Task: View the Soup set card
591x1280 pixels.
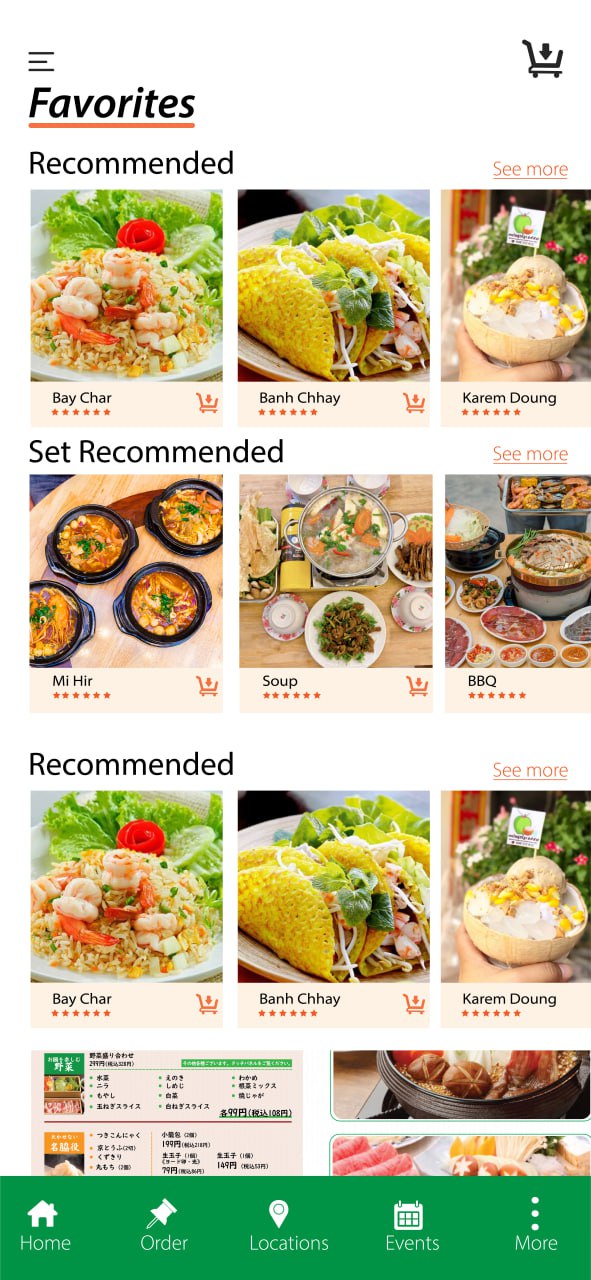Action: (335, 593)
